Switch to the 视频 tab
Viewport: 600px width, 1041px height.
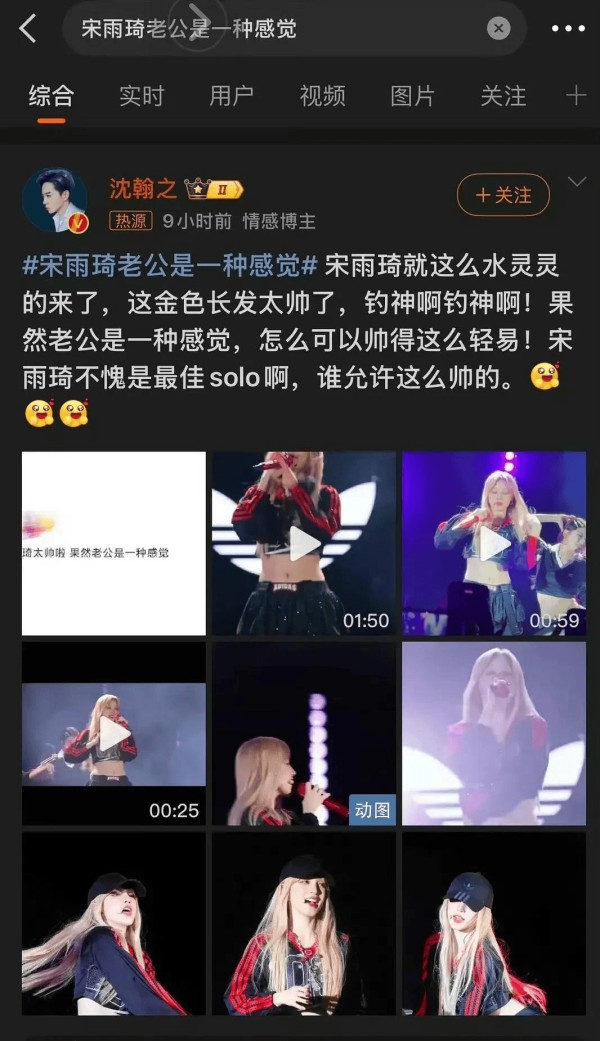(322, 96)
